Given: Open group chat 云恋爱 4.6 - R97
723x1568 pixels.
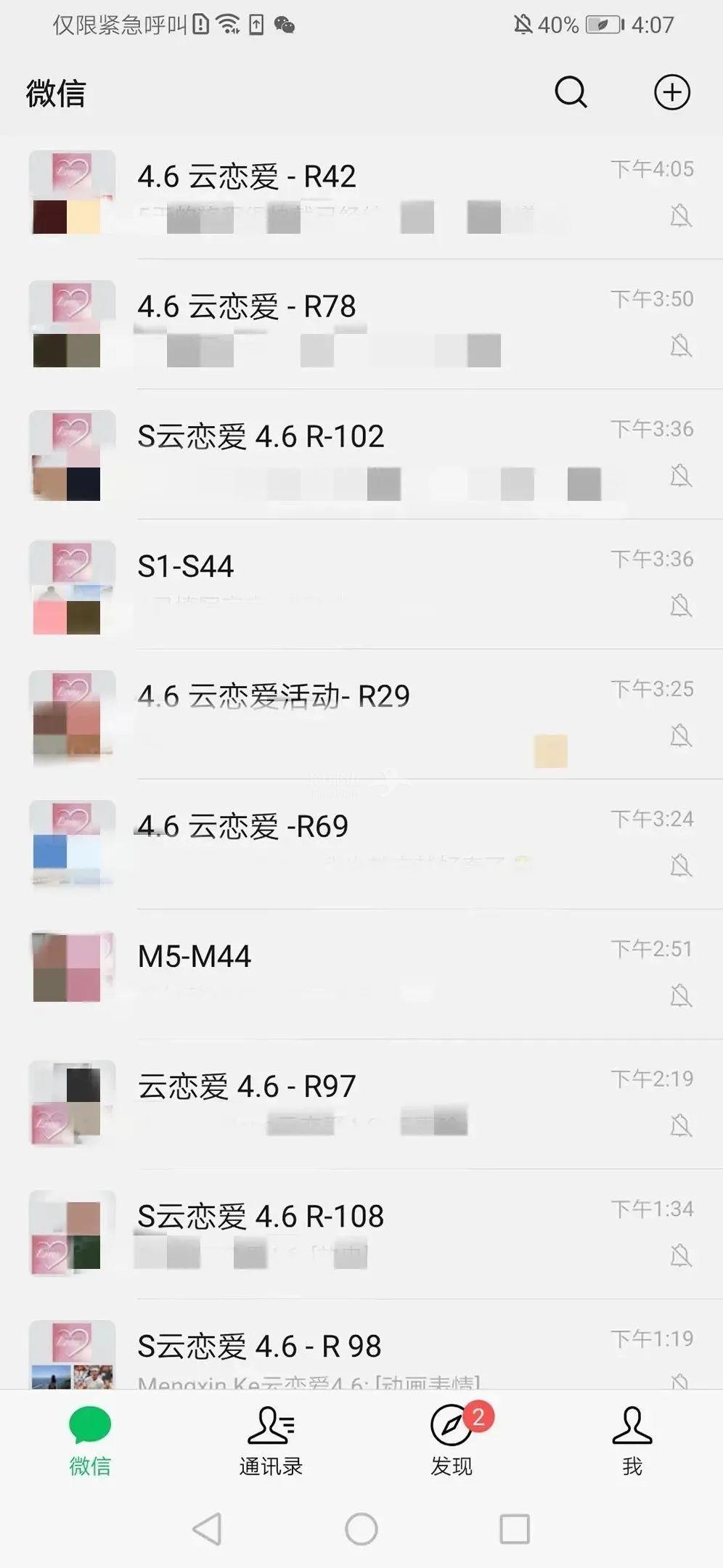Looking at the screenshot, I should click(x=363, y=1103).
